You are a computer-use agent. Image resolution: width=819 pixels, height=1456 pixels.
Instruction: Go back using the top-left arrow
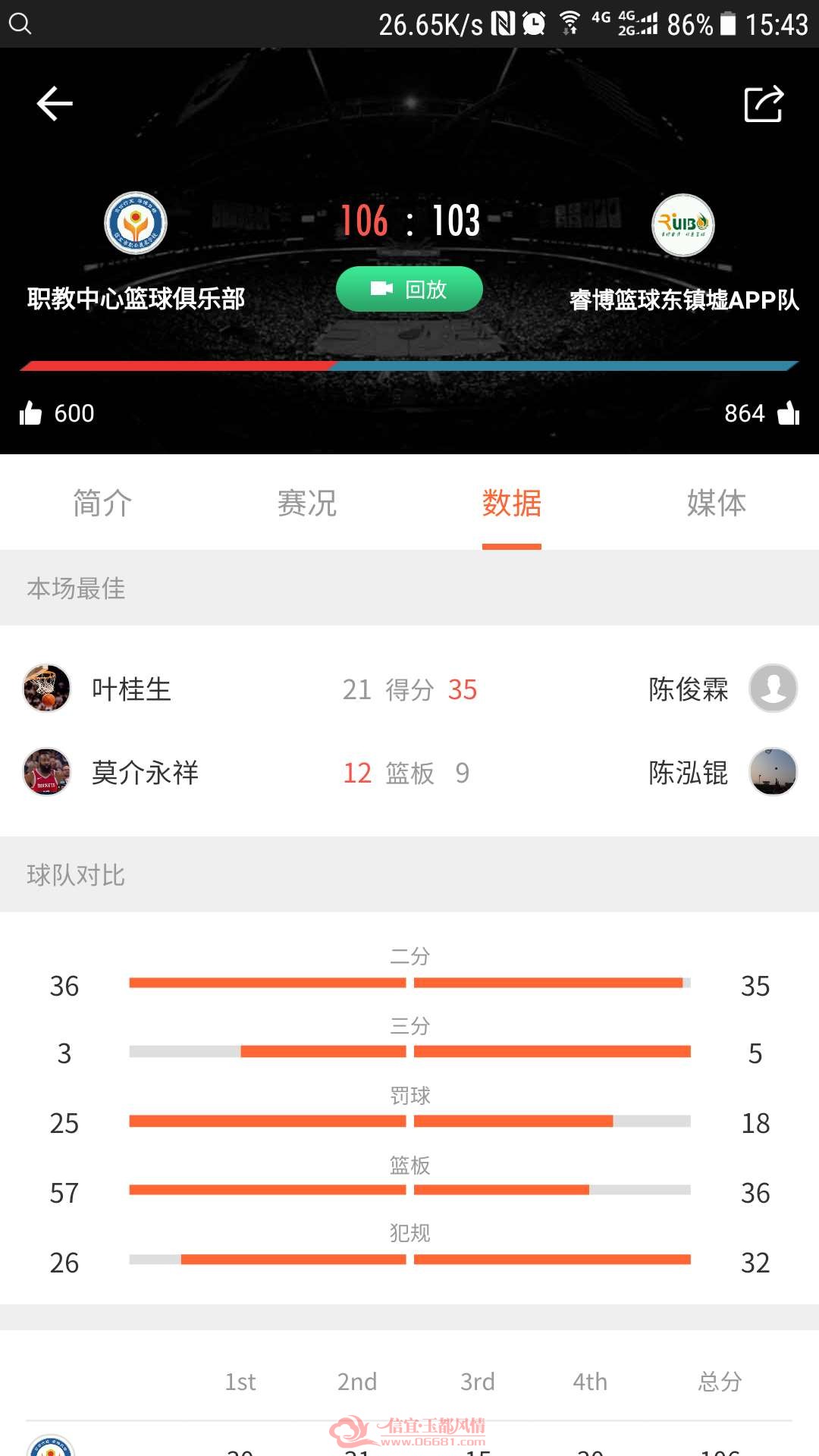[55, 104]
